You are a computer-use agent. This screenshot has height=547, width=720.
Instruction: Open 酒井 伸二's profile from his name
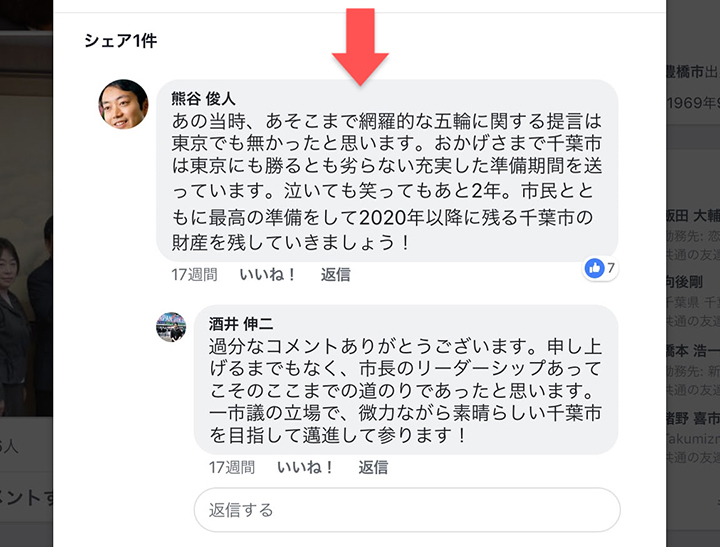(241, 324)
